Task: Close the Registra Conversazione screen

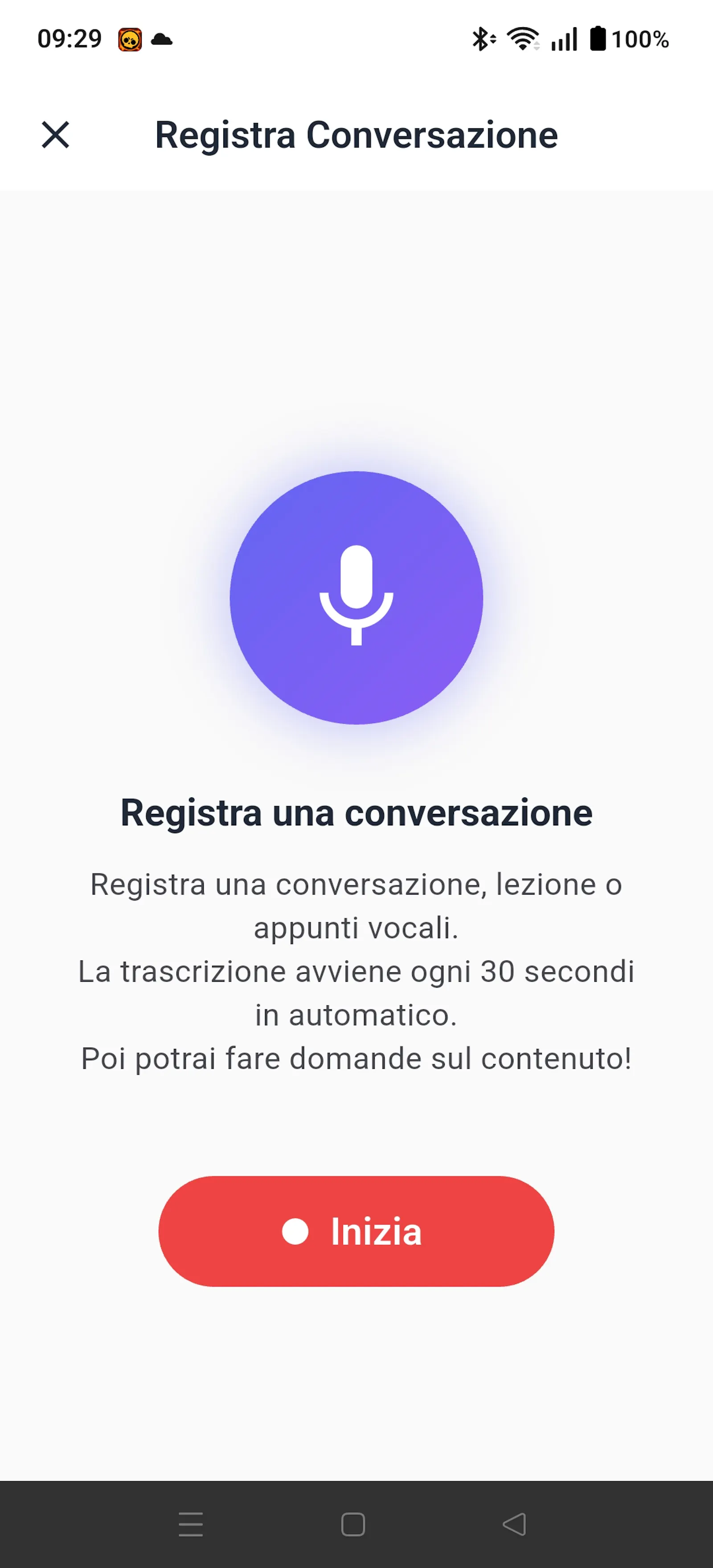Action: click(55, 135)
